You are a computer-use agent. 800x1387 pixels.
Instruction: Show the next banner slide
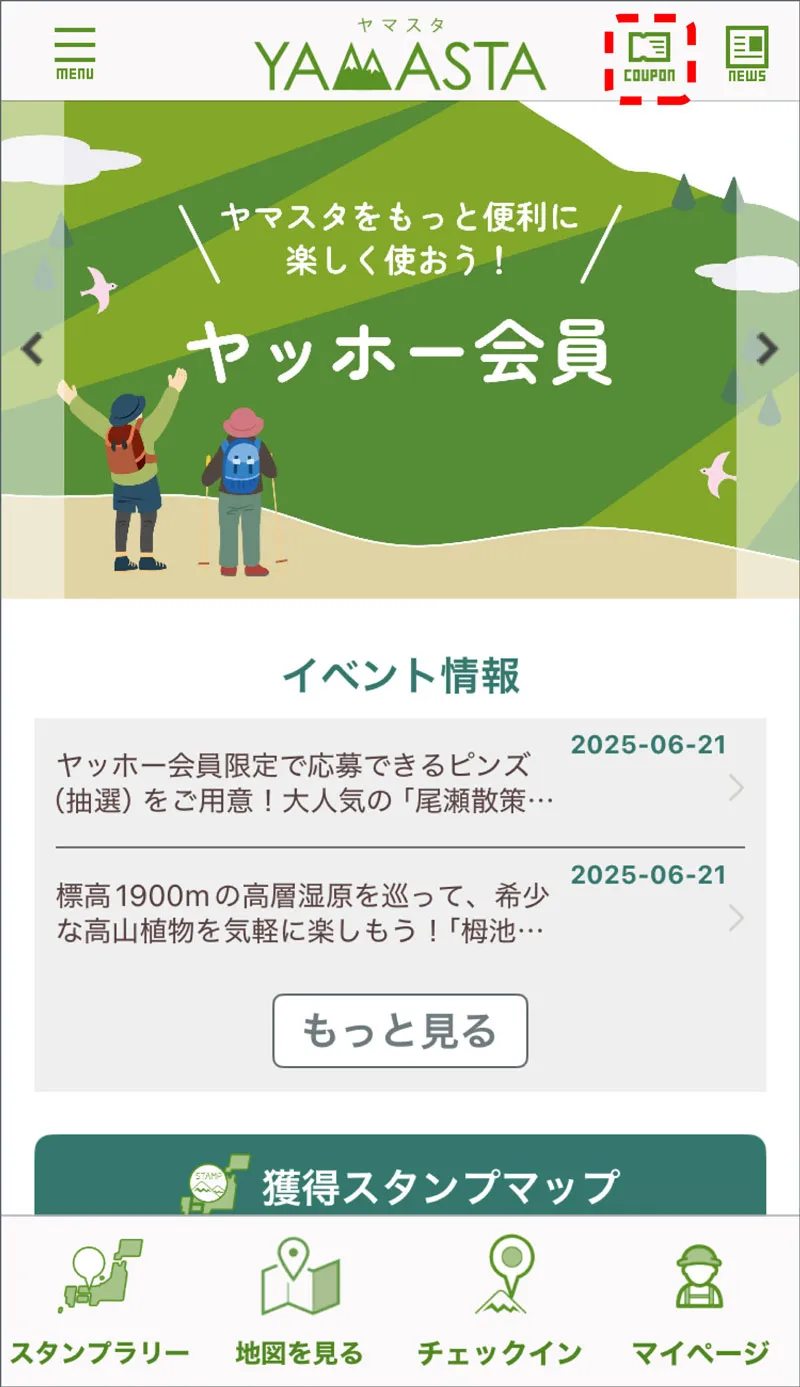coord(766,349)
